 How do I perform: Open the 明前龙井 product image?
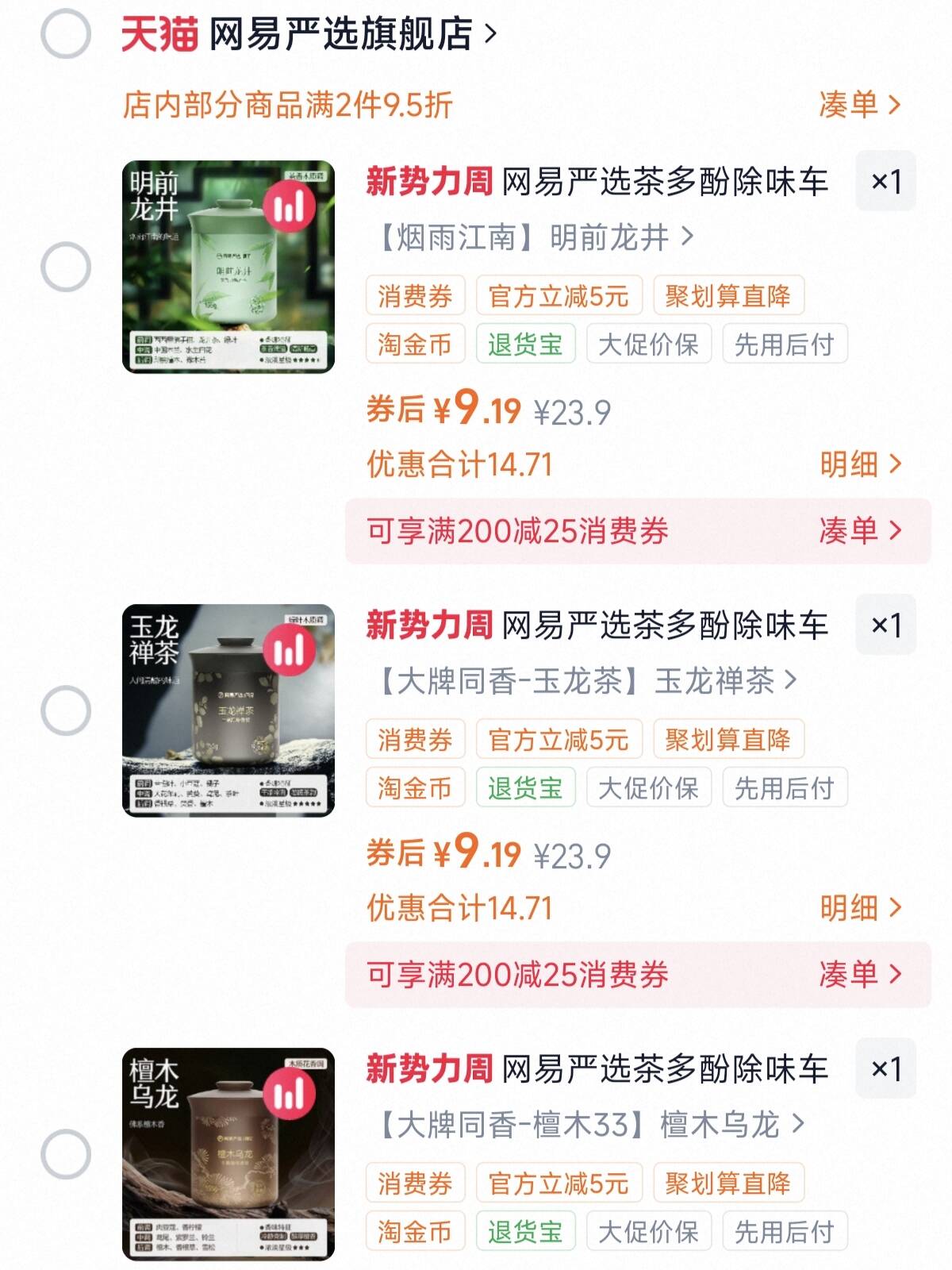[x=228, y=267]
